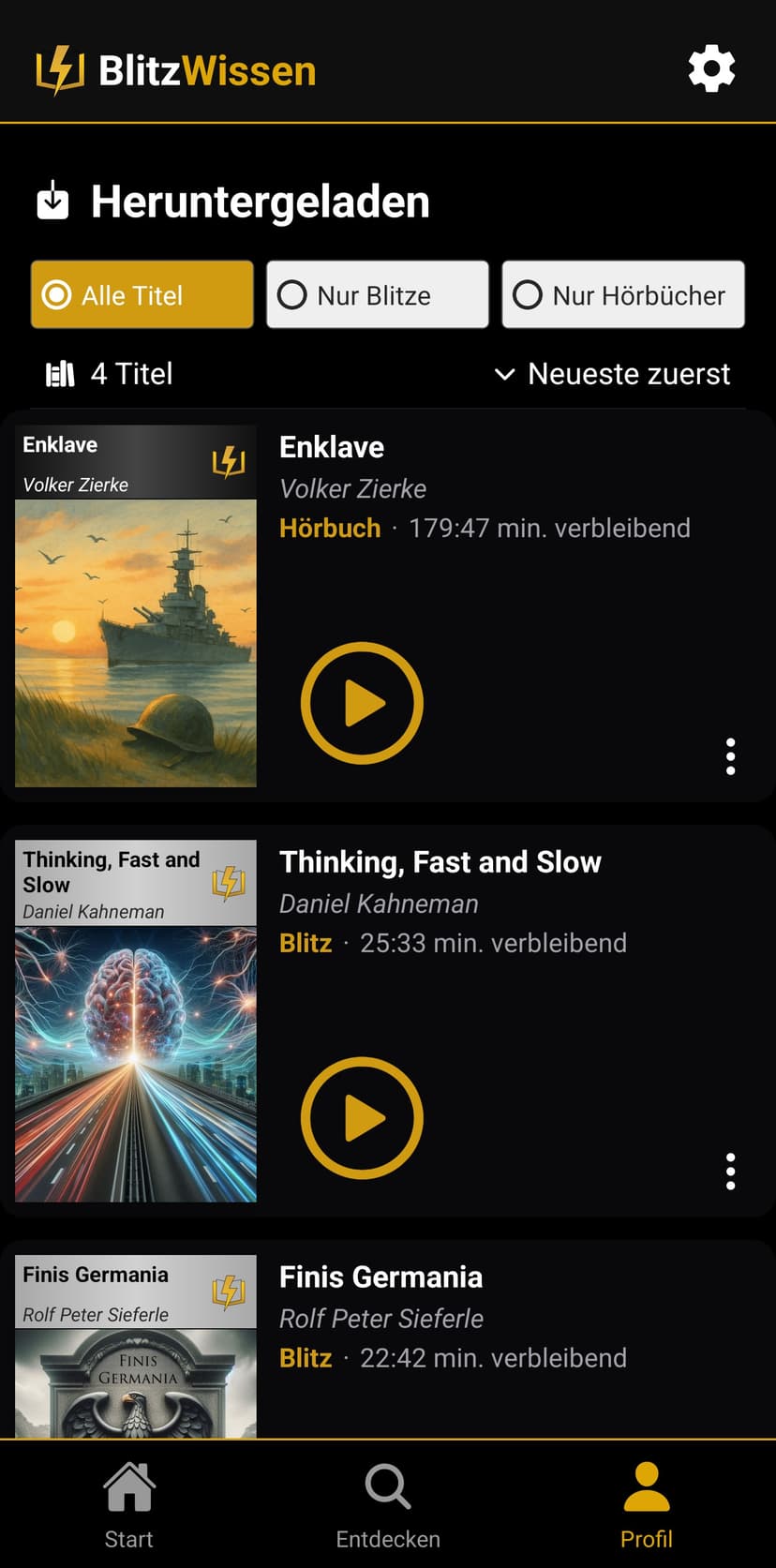The image size is (776, 1568).
Task: Filter by Nur Blitze
Action: [377, 295]
